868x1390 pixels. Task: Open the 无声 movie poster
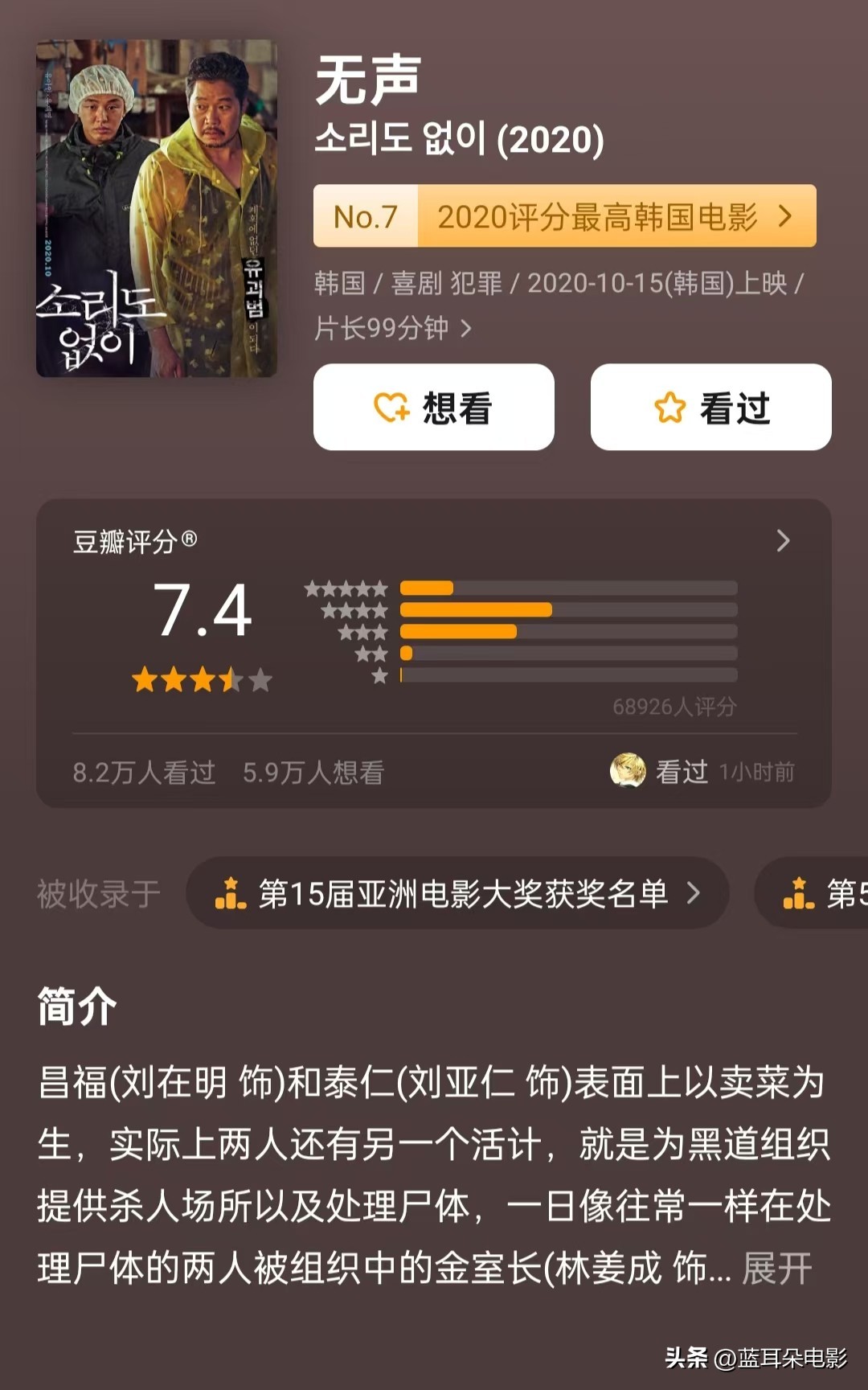pos(157,208)
